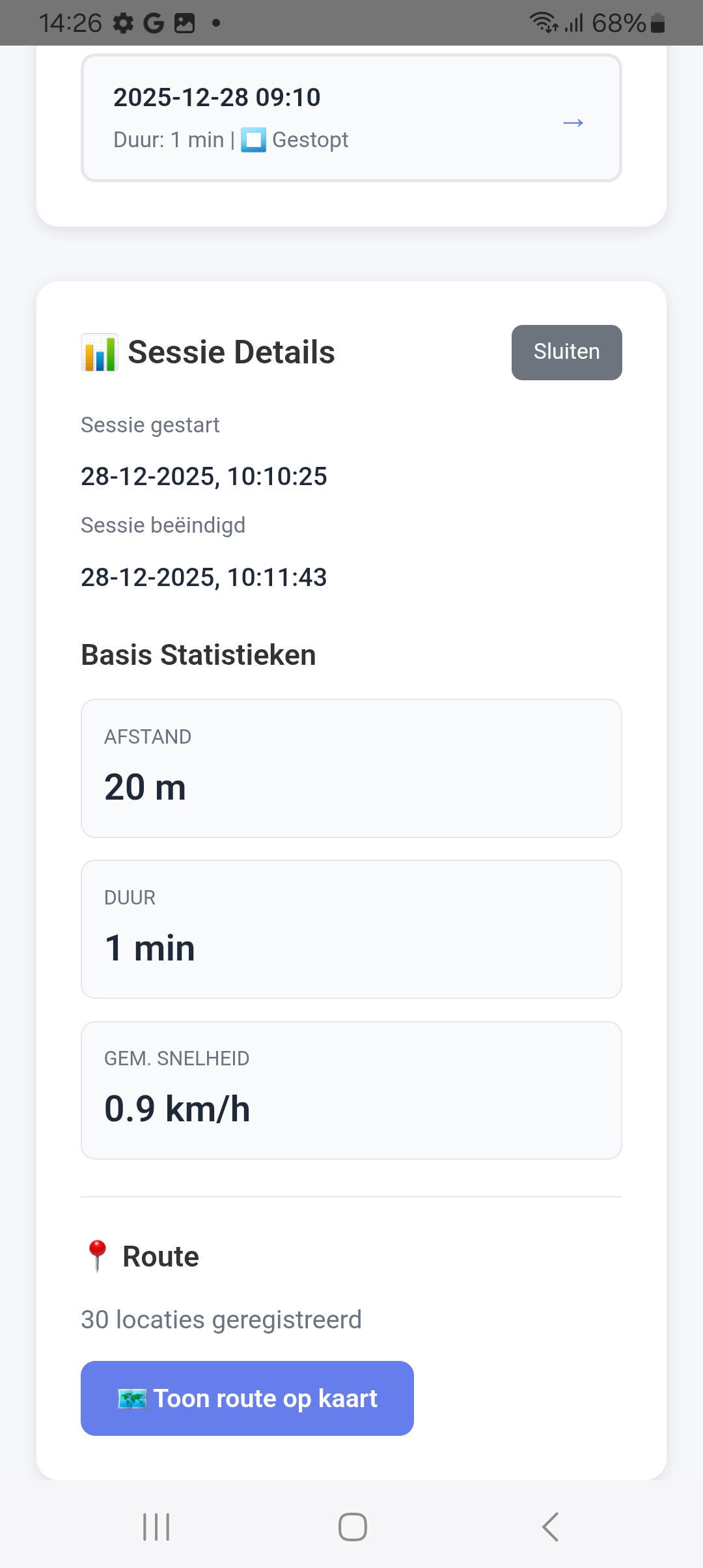Image resolution: width=703 pixels, height=1568 pixels.
Task: Select the AFSTAND statistic card showing 20 m
Action: click(x=351, y=768)
